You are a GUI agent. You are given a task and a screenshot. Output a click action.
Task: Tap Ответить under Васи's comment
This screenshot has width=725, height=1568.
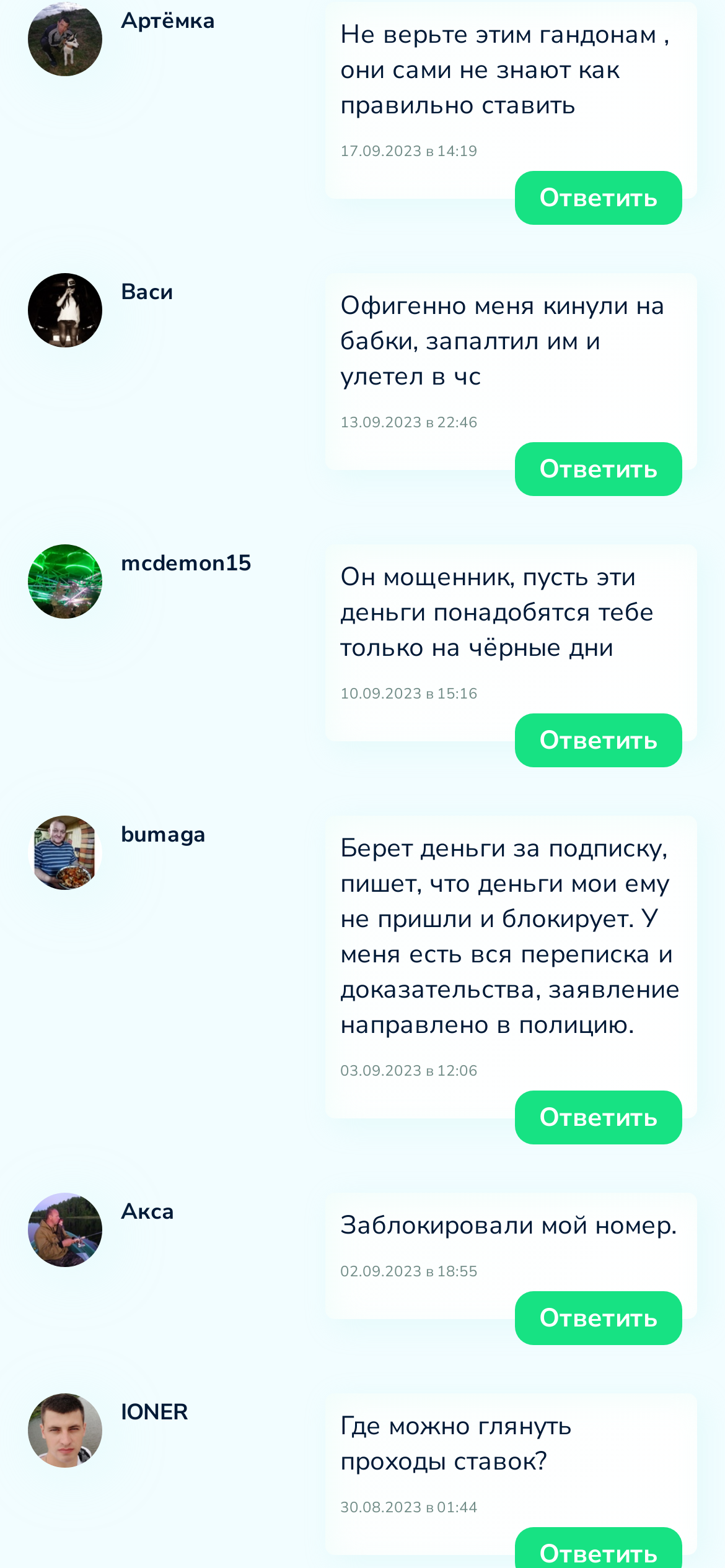(x=598, y=469)
